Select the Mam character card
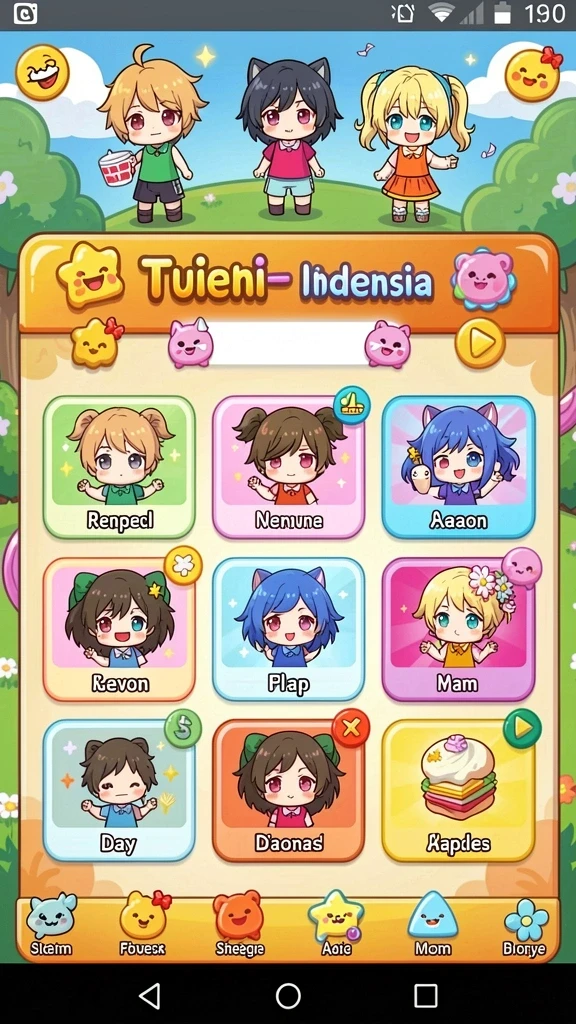 pyautogui.click(x=458, y=629)
